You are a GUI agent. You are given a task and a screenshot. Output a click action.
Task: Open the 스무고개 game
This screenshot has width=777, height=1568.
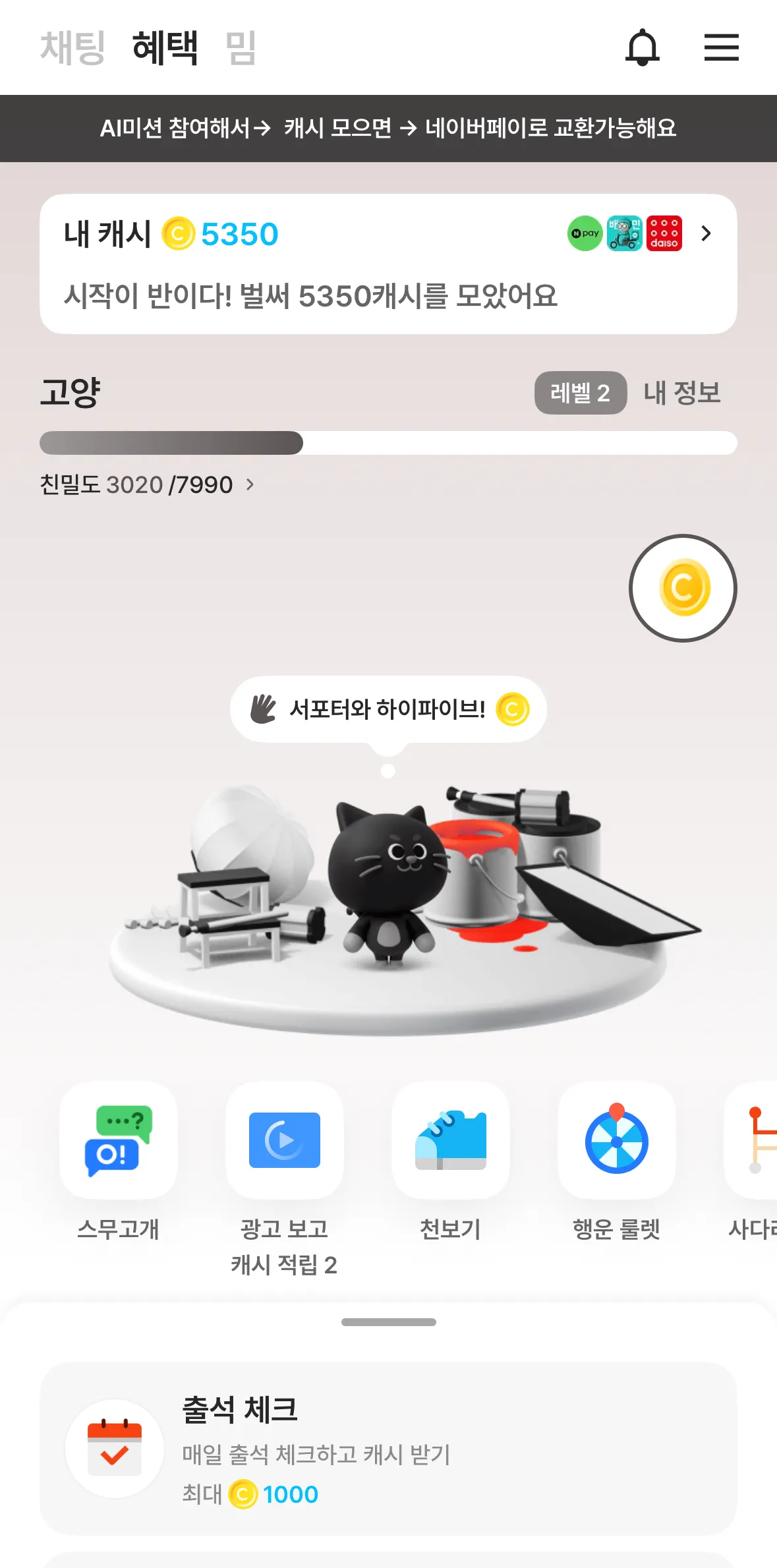click(x=119, y=1142)
